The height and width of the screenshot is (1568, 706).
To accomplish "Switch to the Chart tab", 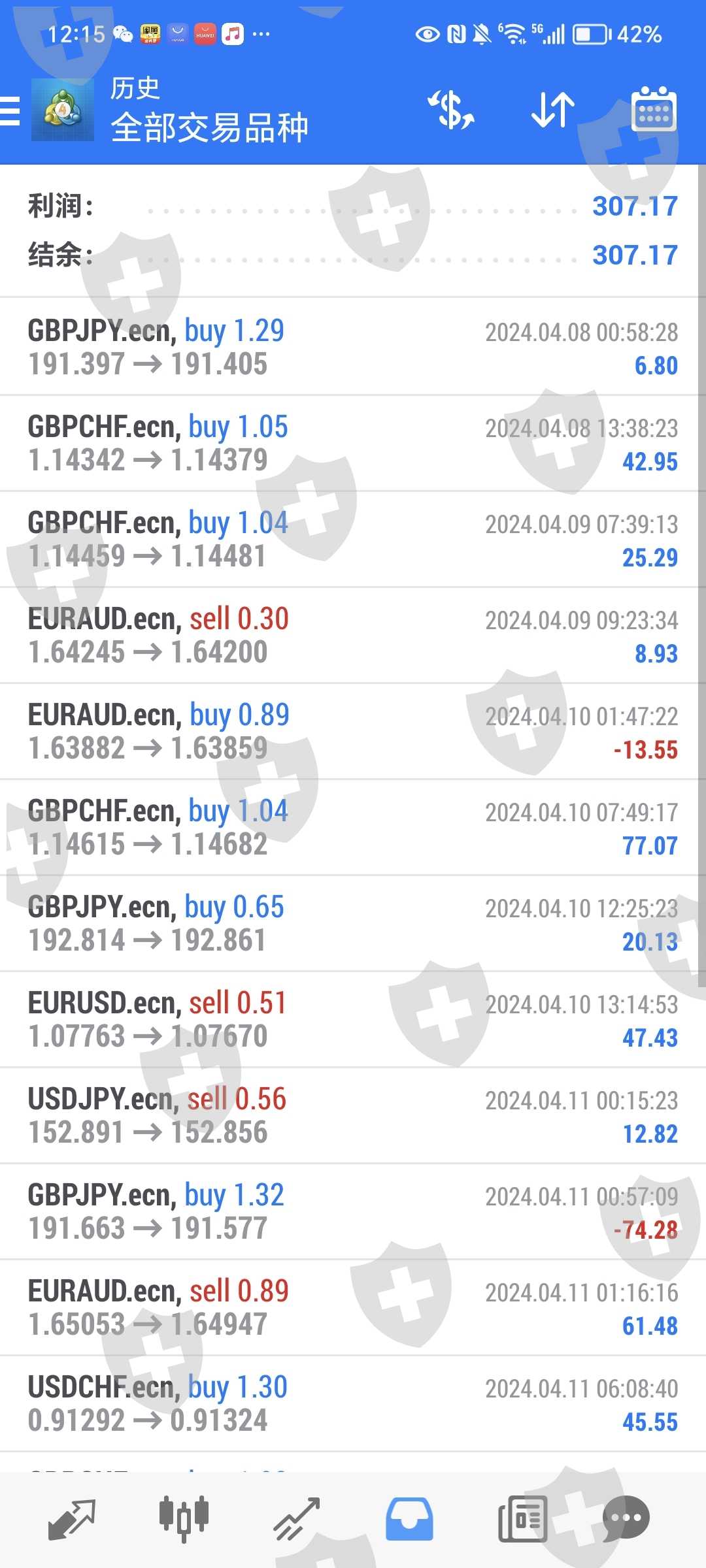I will (x=184, y=1518).
